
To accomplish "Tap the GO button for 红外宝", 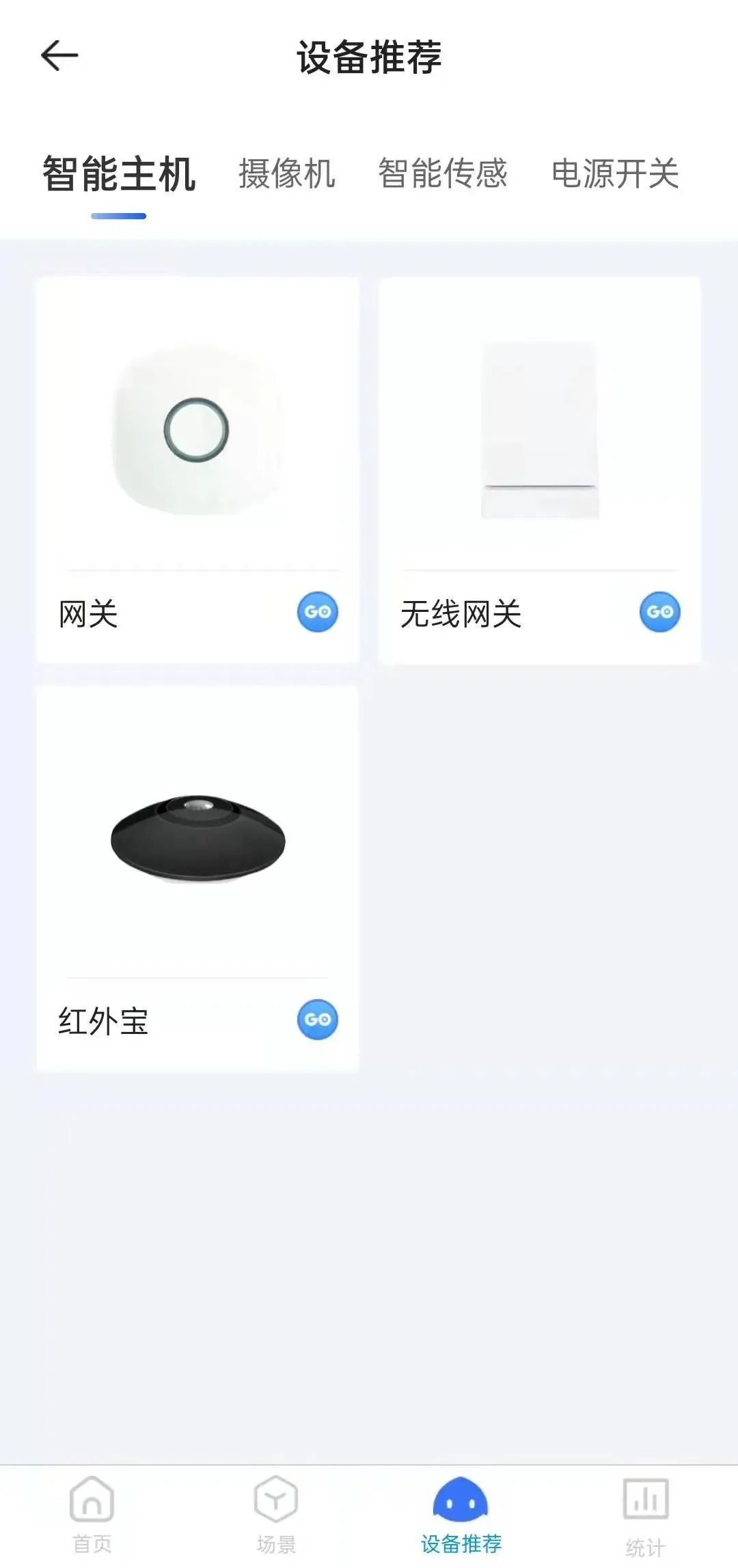I will tap(318, 1020).
